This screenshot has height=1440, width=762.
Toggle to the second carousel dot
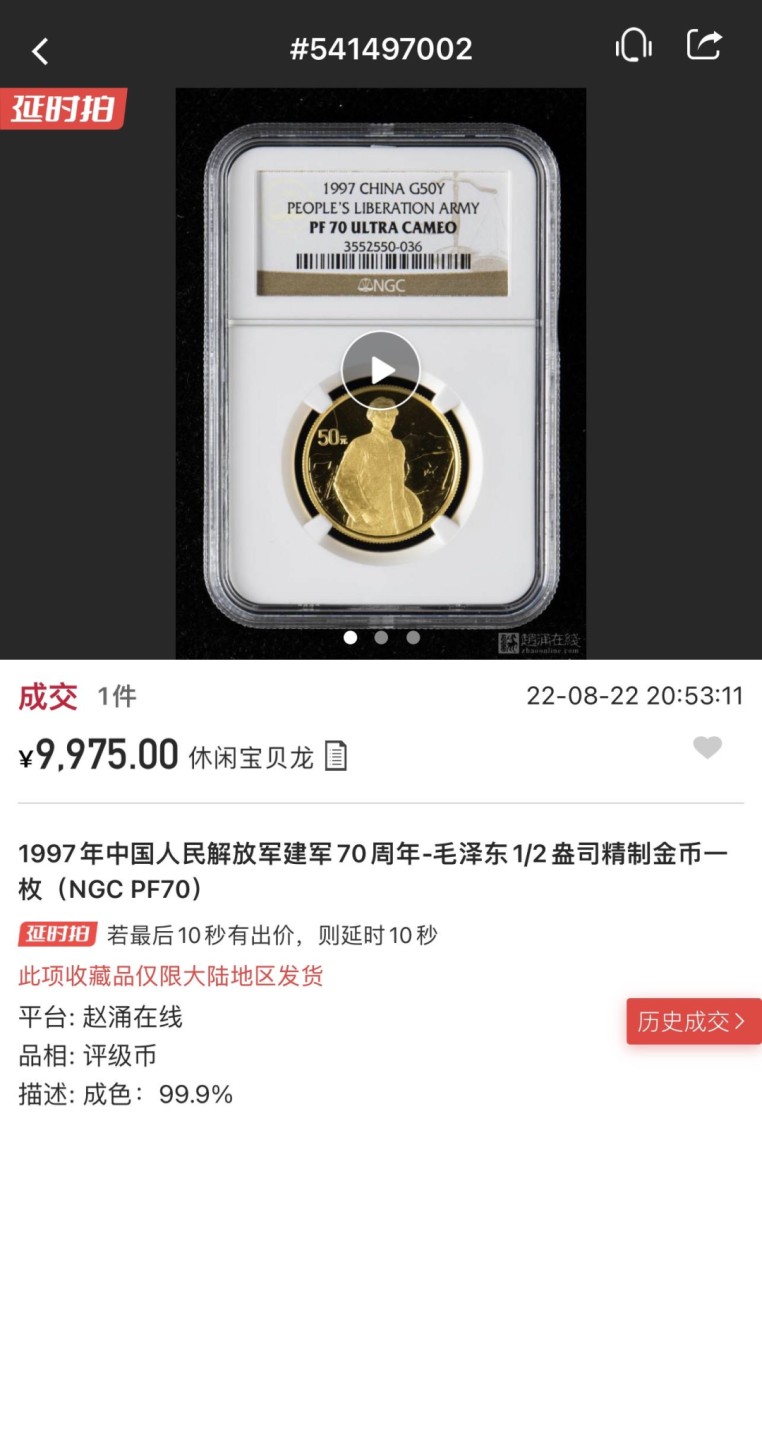tap(382, 637)
